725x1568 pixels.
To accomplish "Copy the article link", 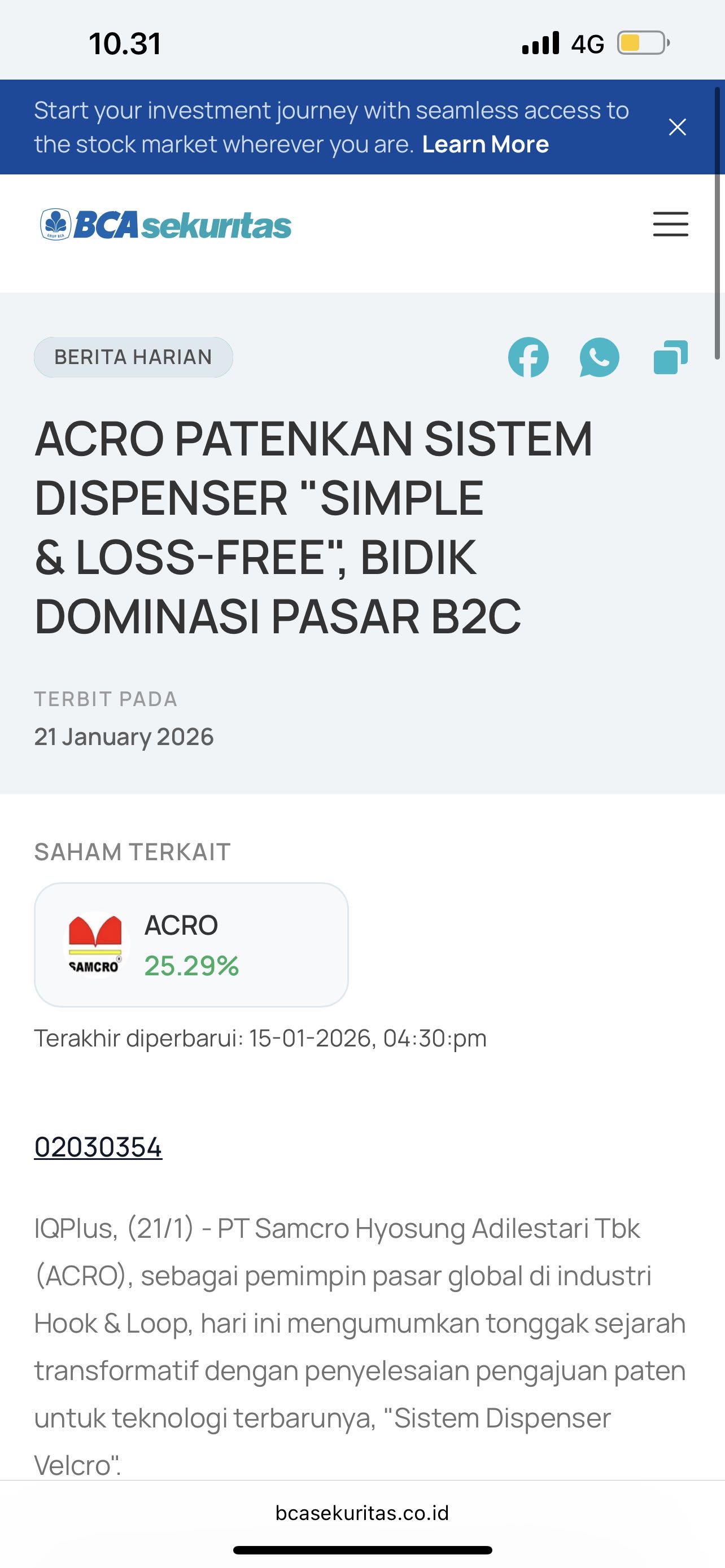I will click(670, 357).
